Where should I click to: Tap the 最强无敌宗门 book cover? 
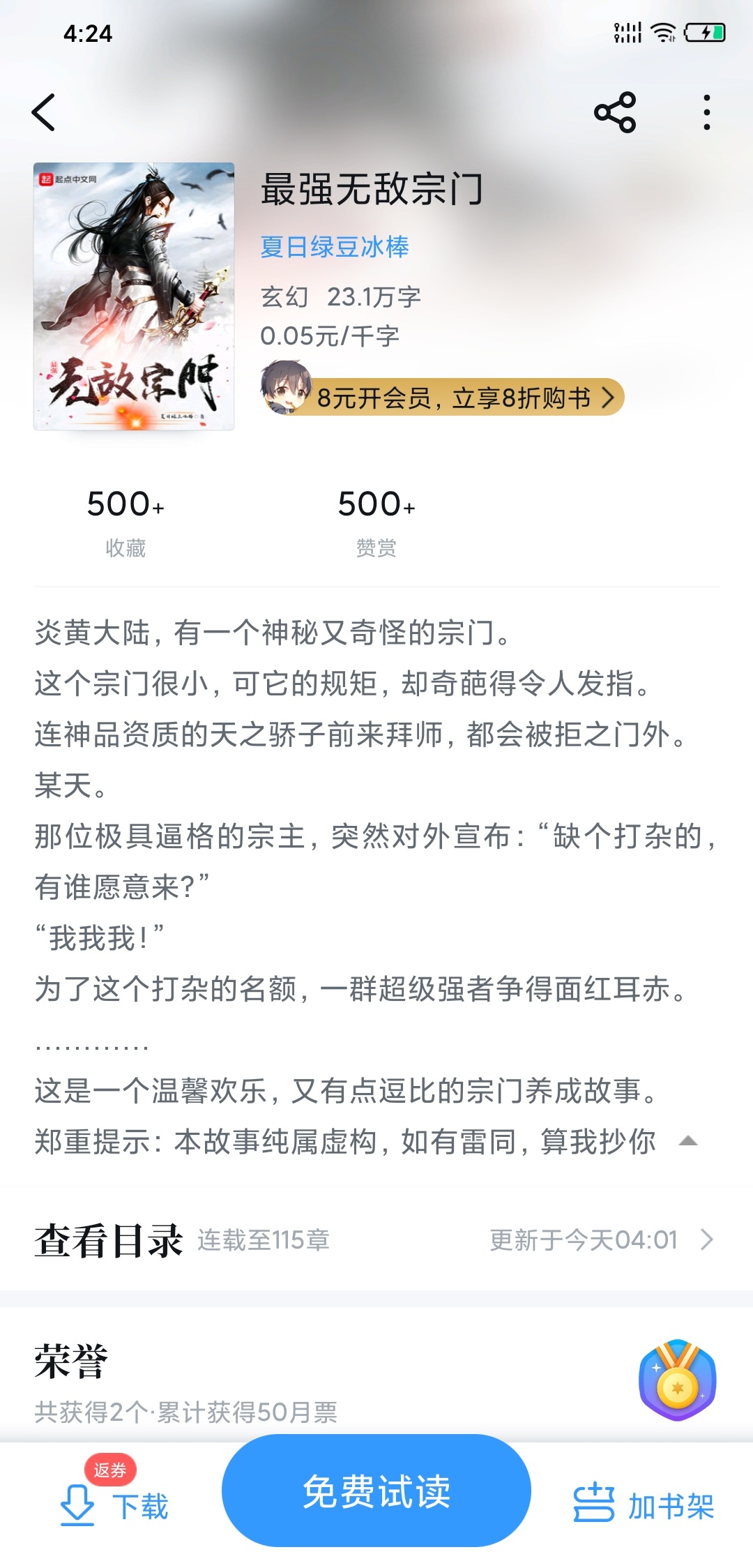[x=134, y=296]
